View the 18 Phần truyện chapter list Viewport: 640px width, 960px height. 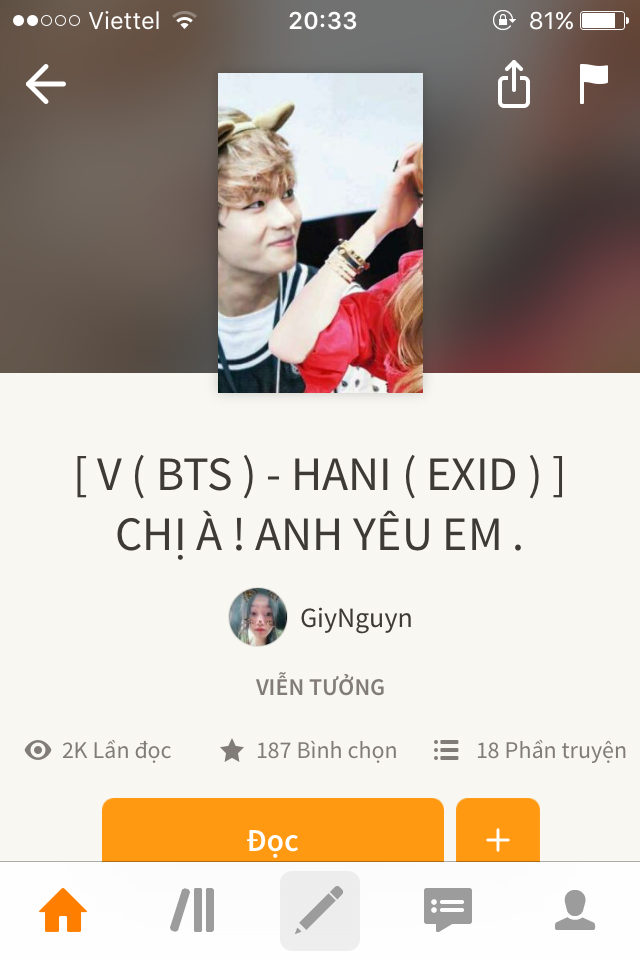[530, 750]
